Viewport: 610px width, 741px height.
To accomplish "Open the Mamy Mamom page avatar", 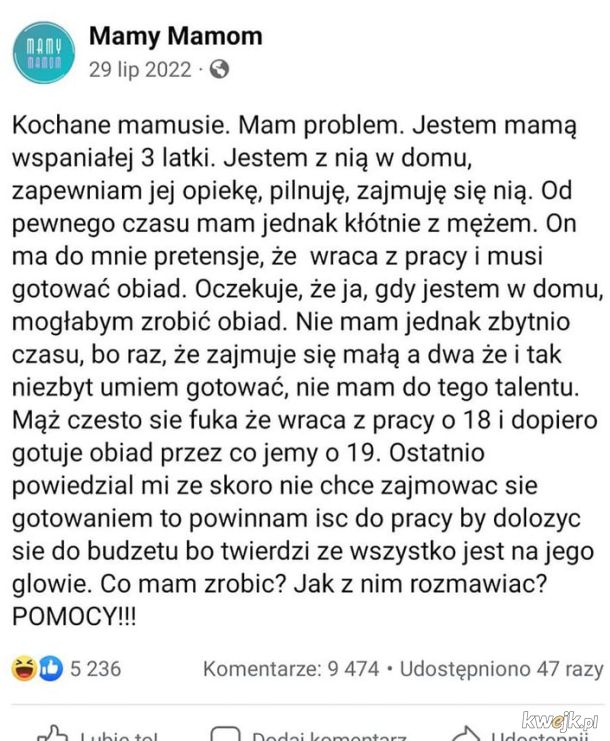I will point(45,53).
